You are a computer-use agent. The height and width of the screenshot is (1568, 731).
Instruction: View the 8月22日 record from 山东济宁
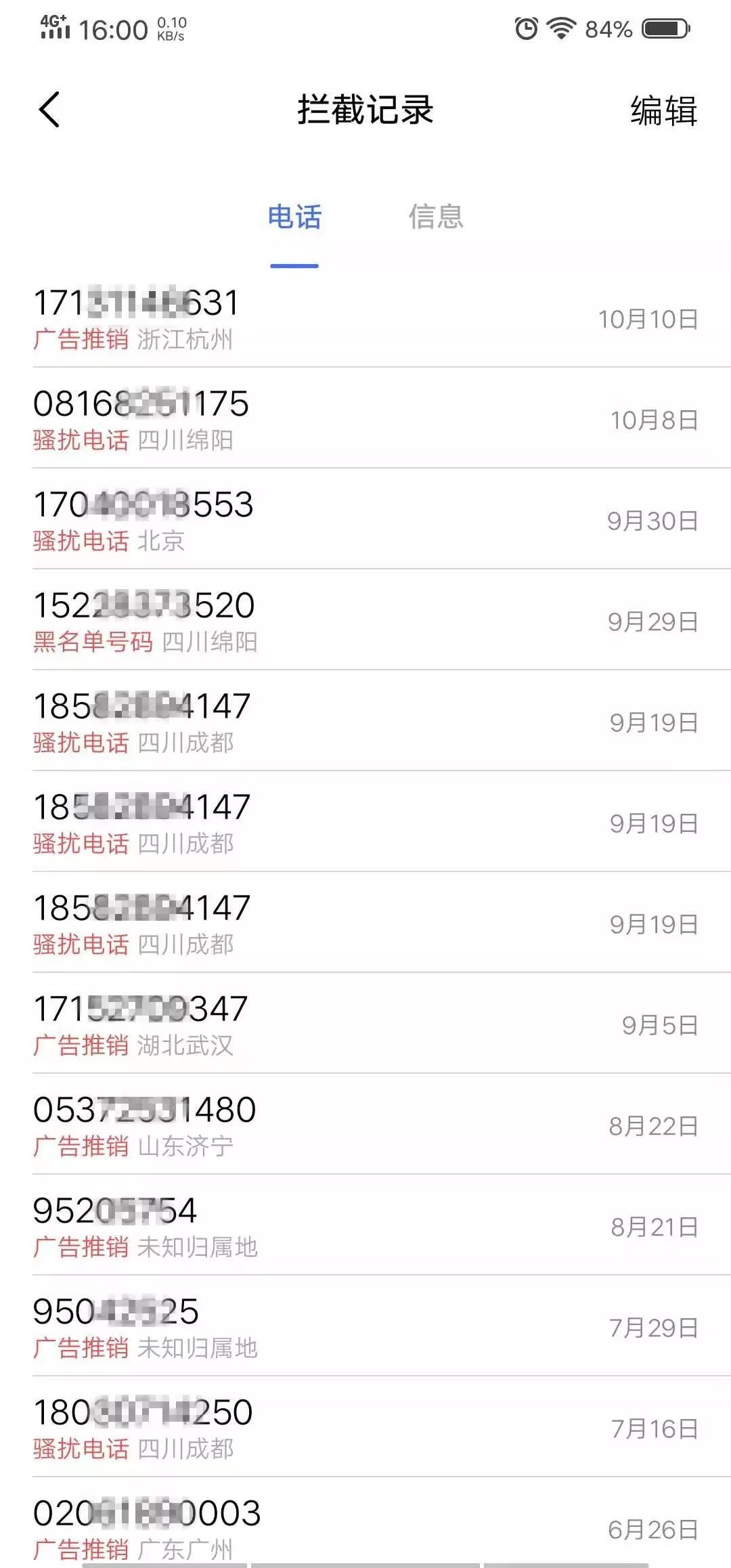click(365, 1124)
